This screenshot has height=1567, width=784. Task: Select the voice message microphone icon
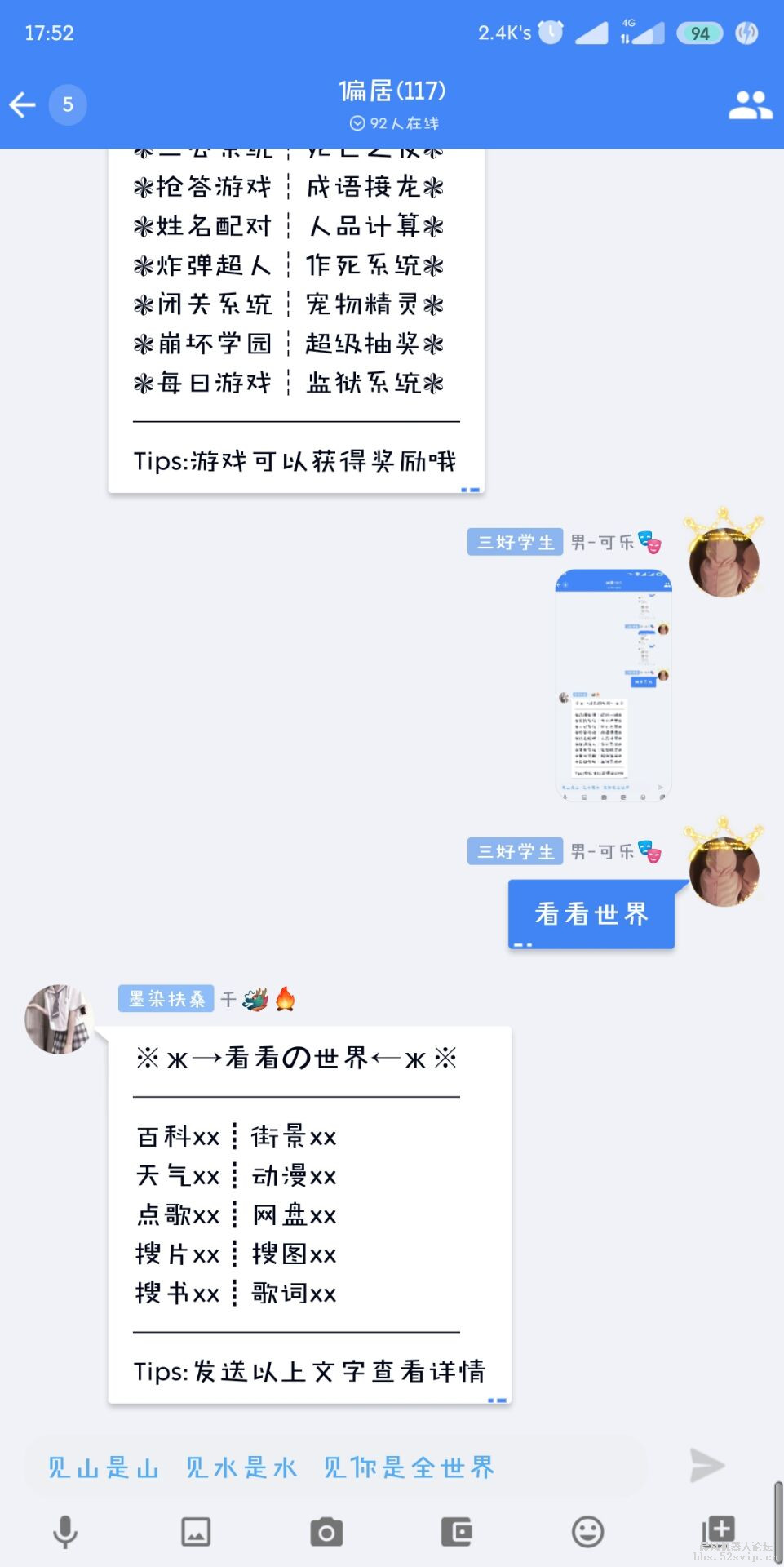click(64, 1532)
